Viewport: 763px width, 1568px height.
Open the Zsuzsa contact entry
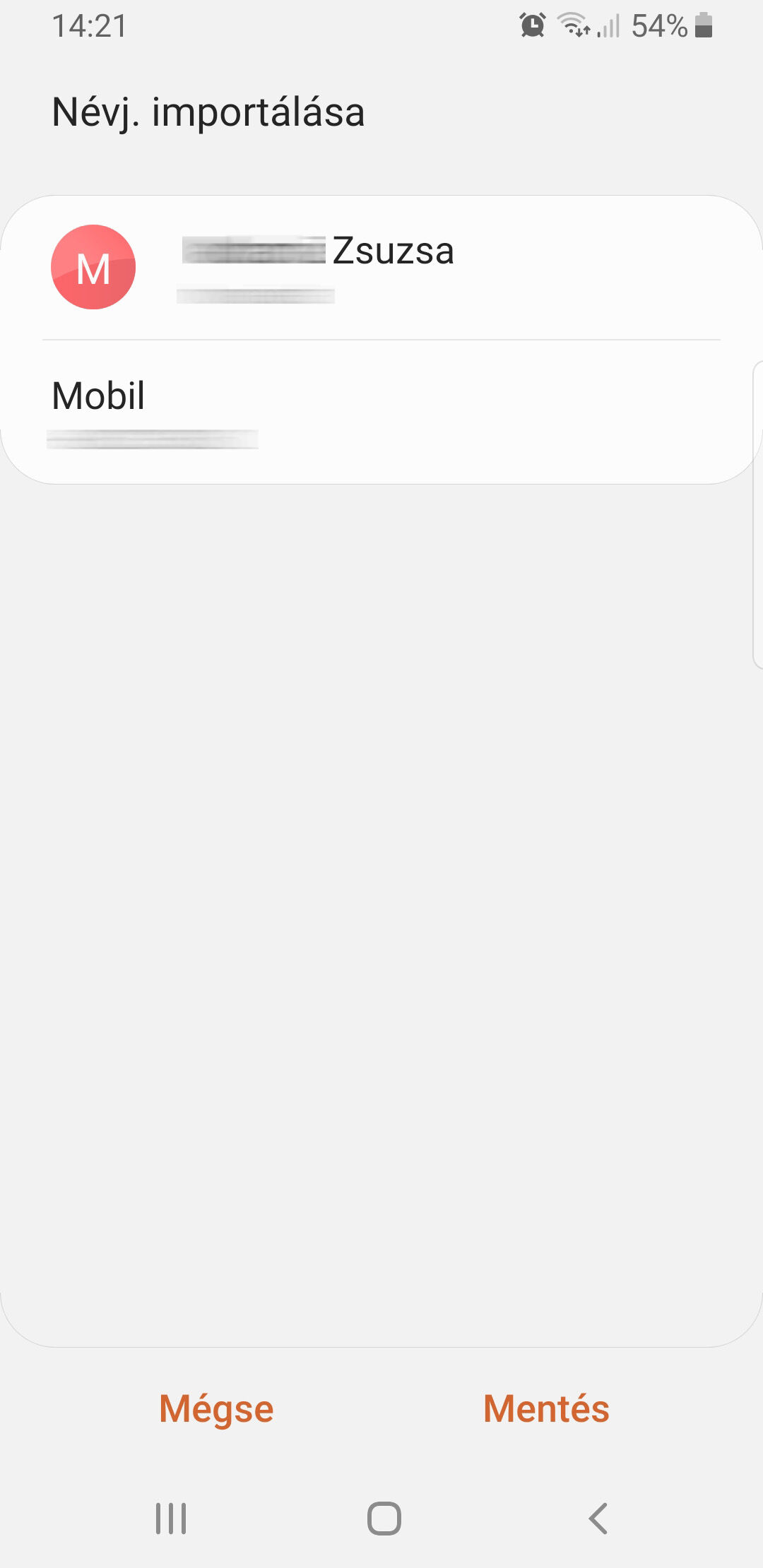pos(381,268)
